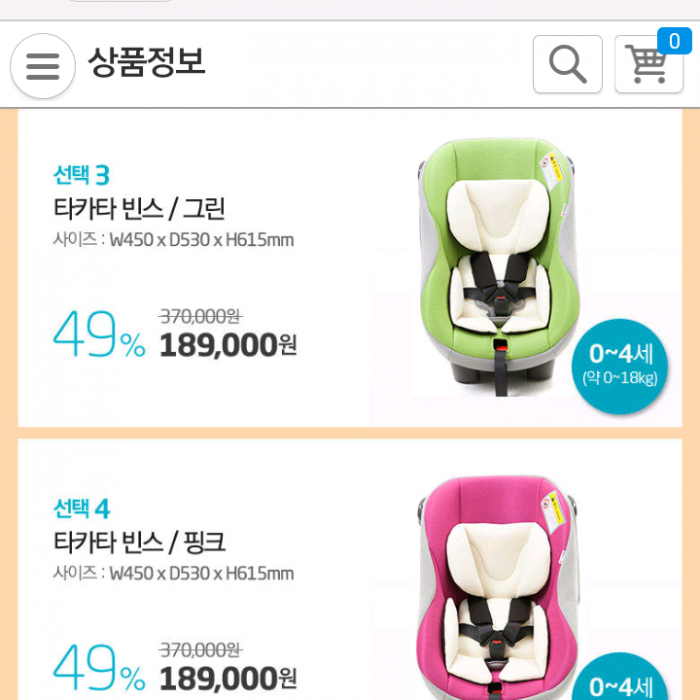Open the search magnifier

(567, 65)
